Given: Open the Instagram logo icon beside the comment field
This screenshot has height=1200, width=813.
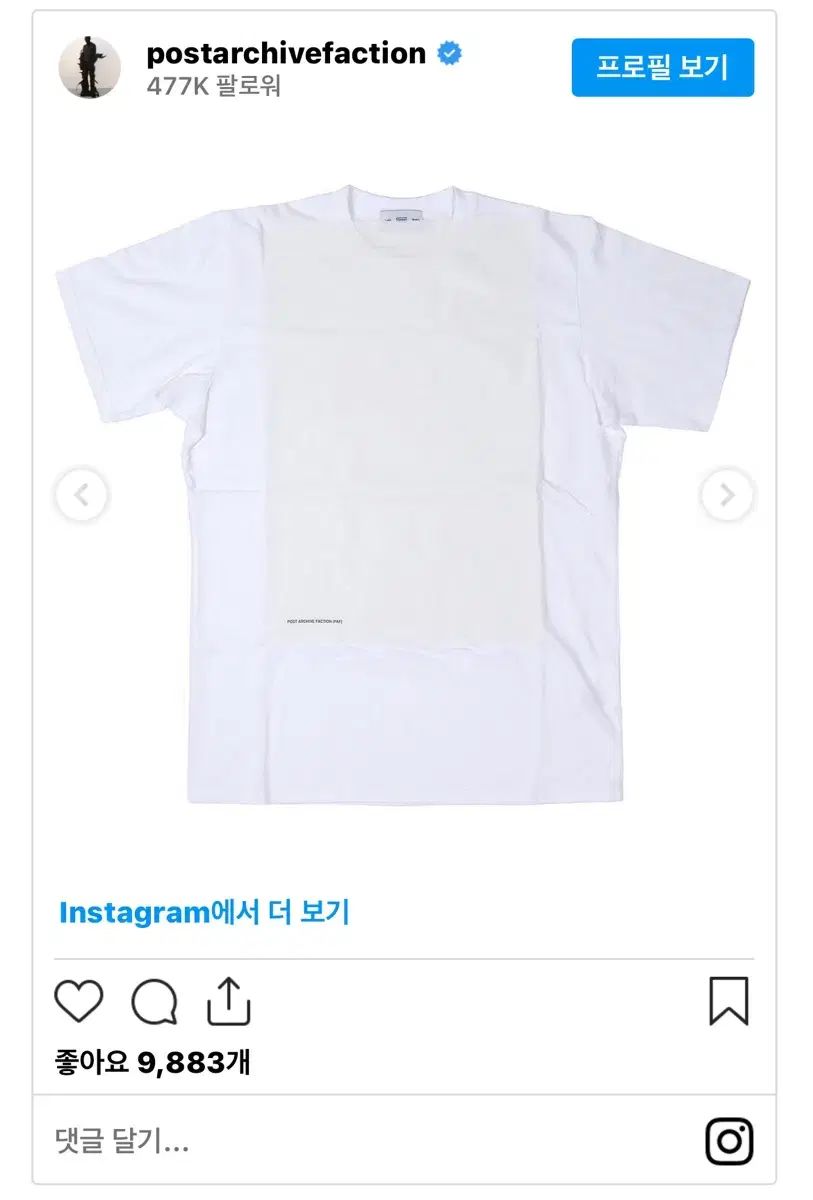Looking at the screenshot, I should point(729,1141).
